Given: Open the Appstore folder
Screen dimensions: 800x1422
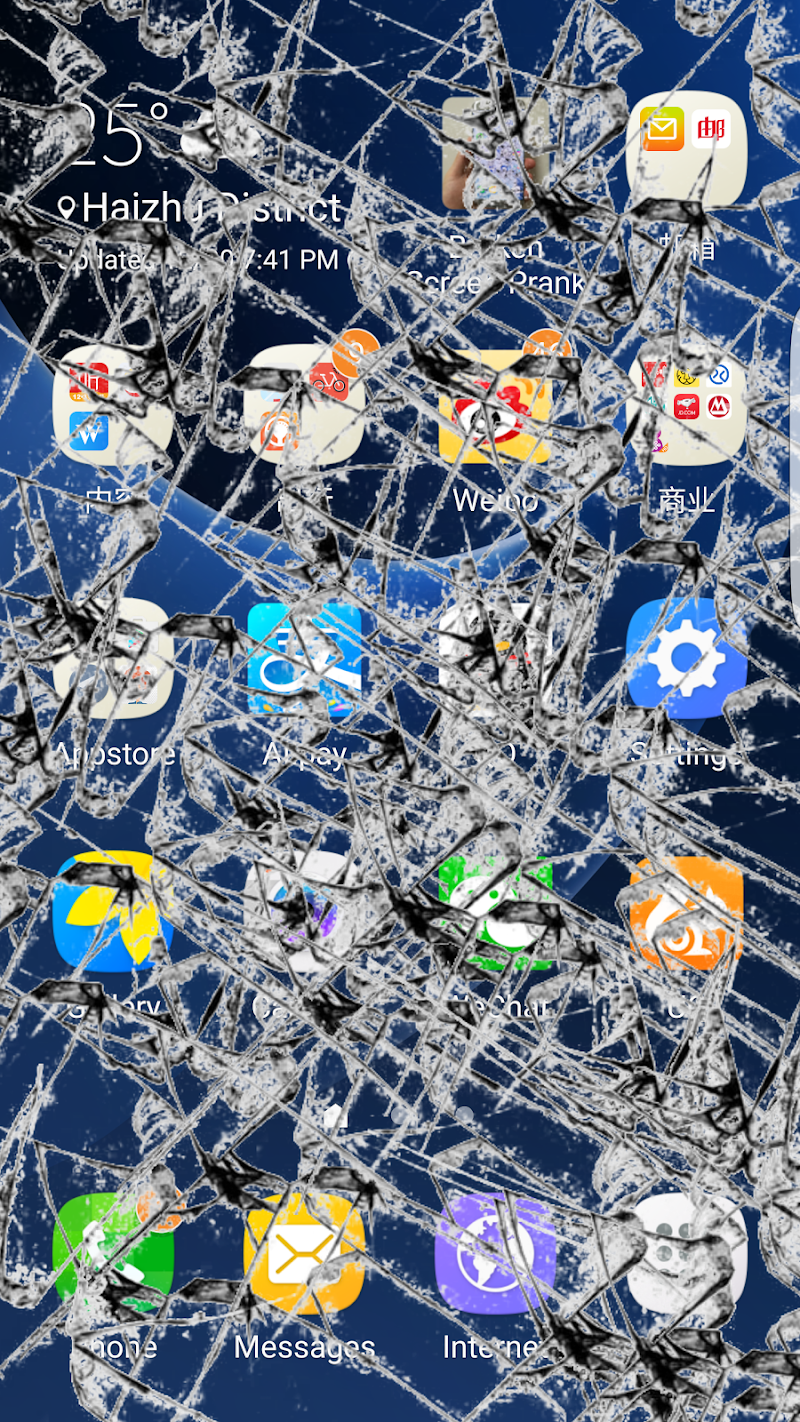Looking at the screenshot, I should 113,660.
